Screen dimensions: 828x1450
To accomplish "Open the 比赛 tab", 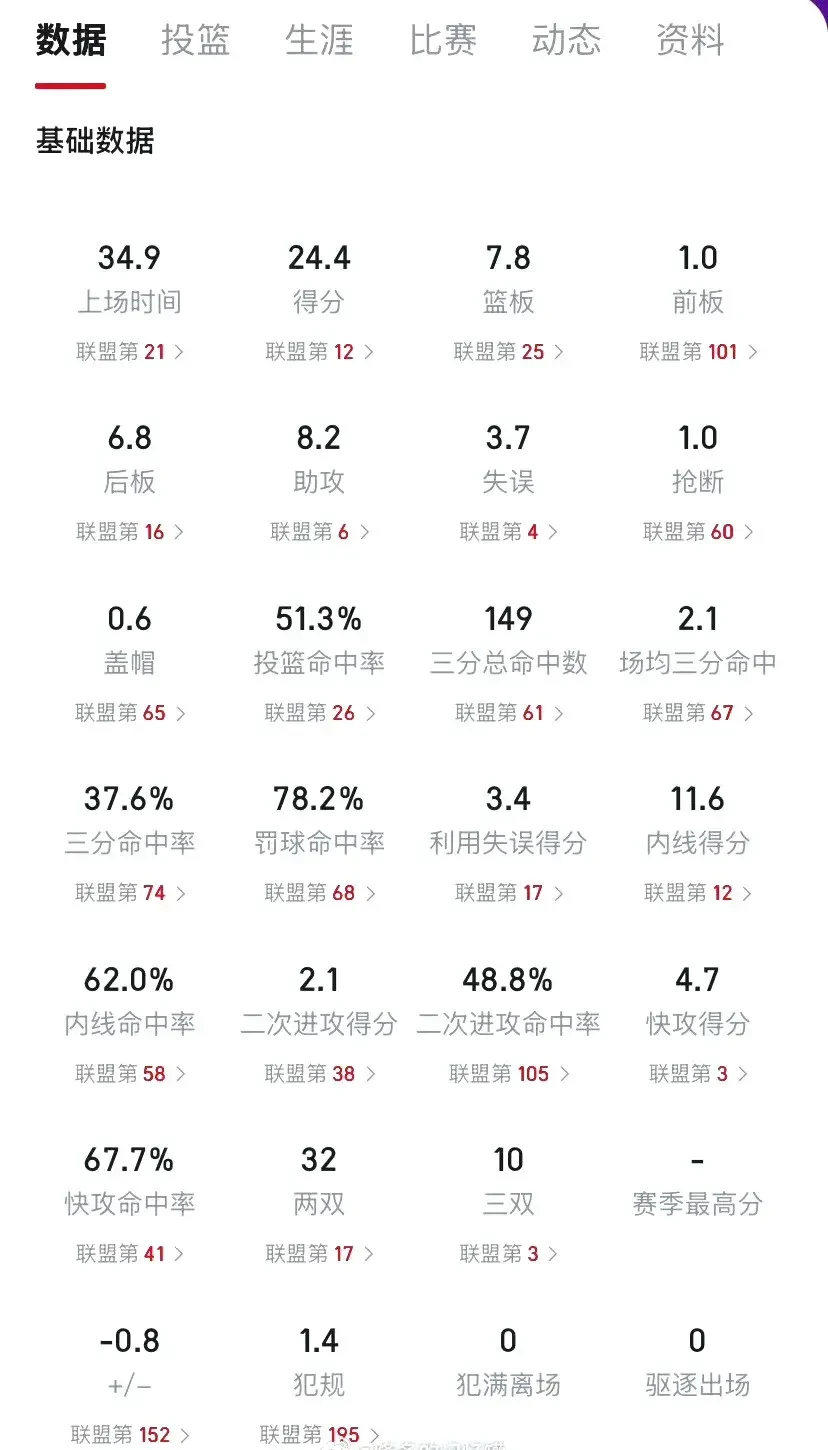I will click(443, 41).
